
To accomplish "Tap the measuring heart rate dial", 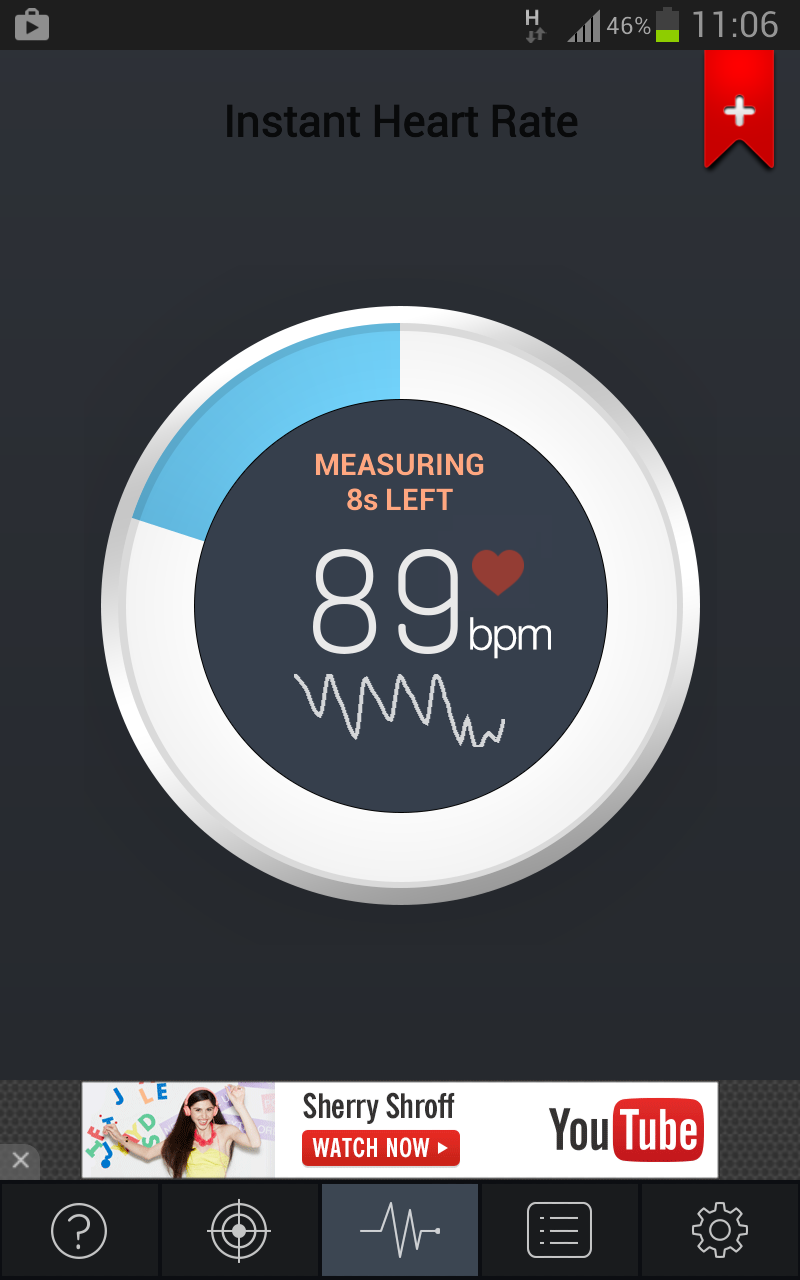I will click(x=400, y=605).
